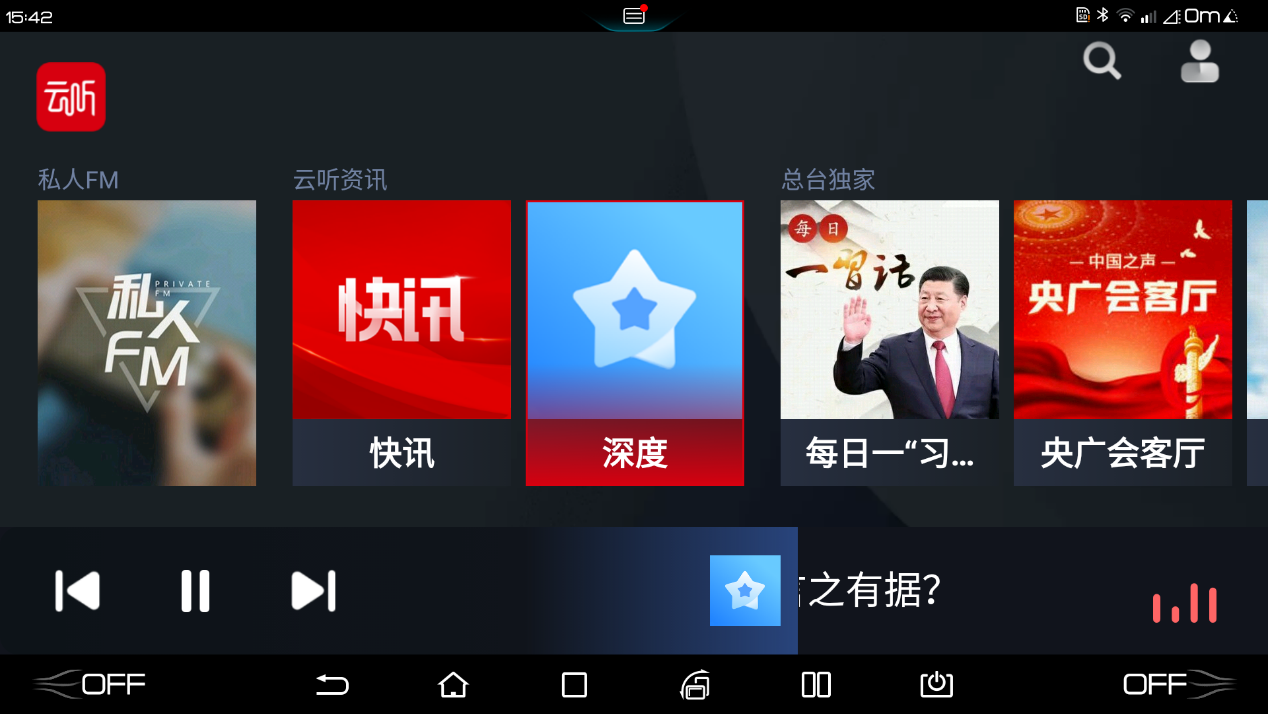This screenshot has height=714, width=1268.
Task: Open the 每日一"习话" program card
Action: (x=889, y=343)
